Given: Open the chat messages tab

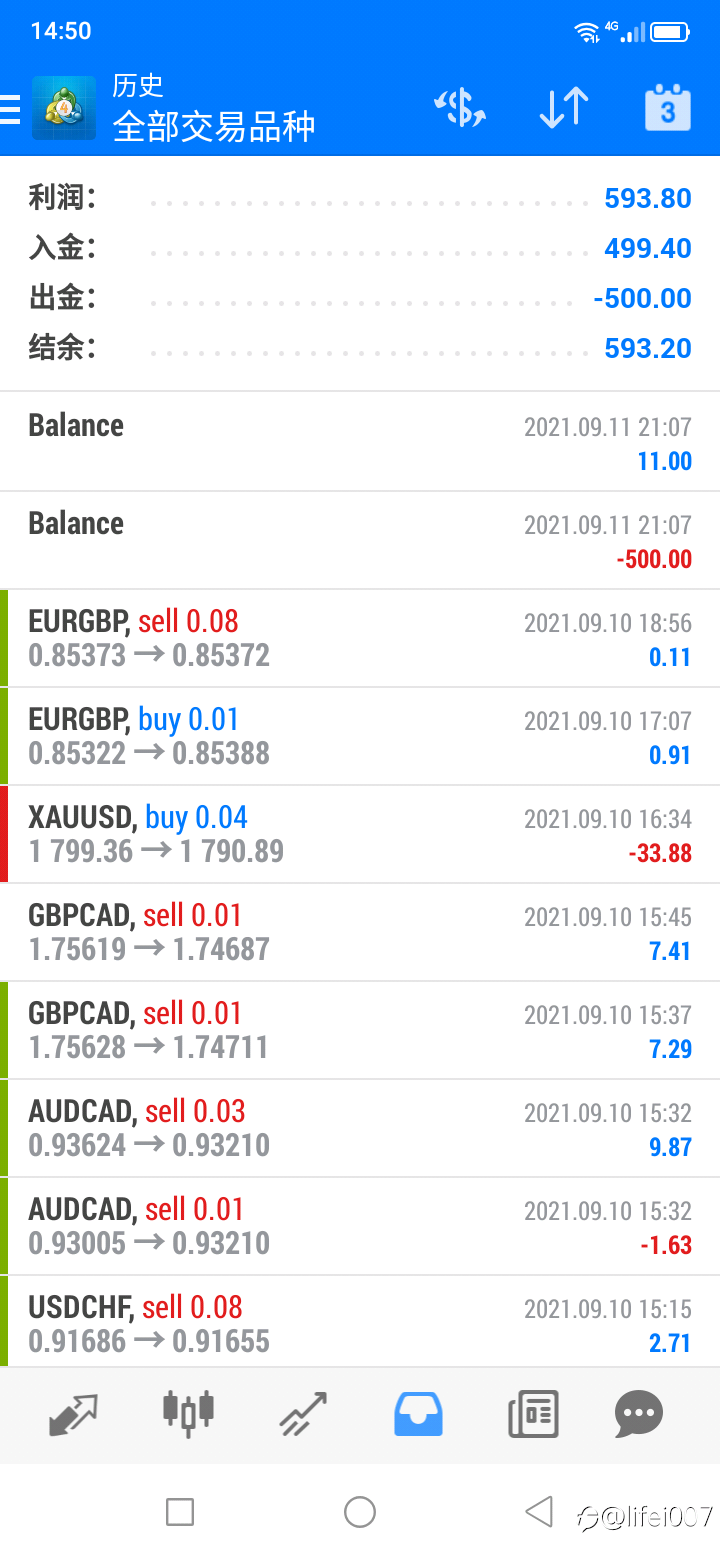Looking at the screenshot, I should (x=640, y=1415).
